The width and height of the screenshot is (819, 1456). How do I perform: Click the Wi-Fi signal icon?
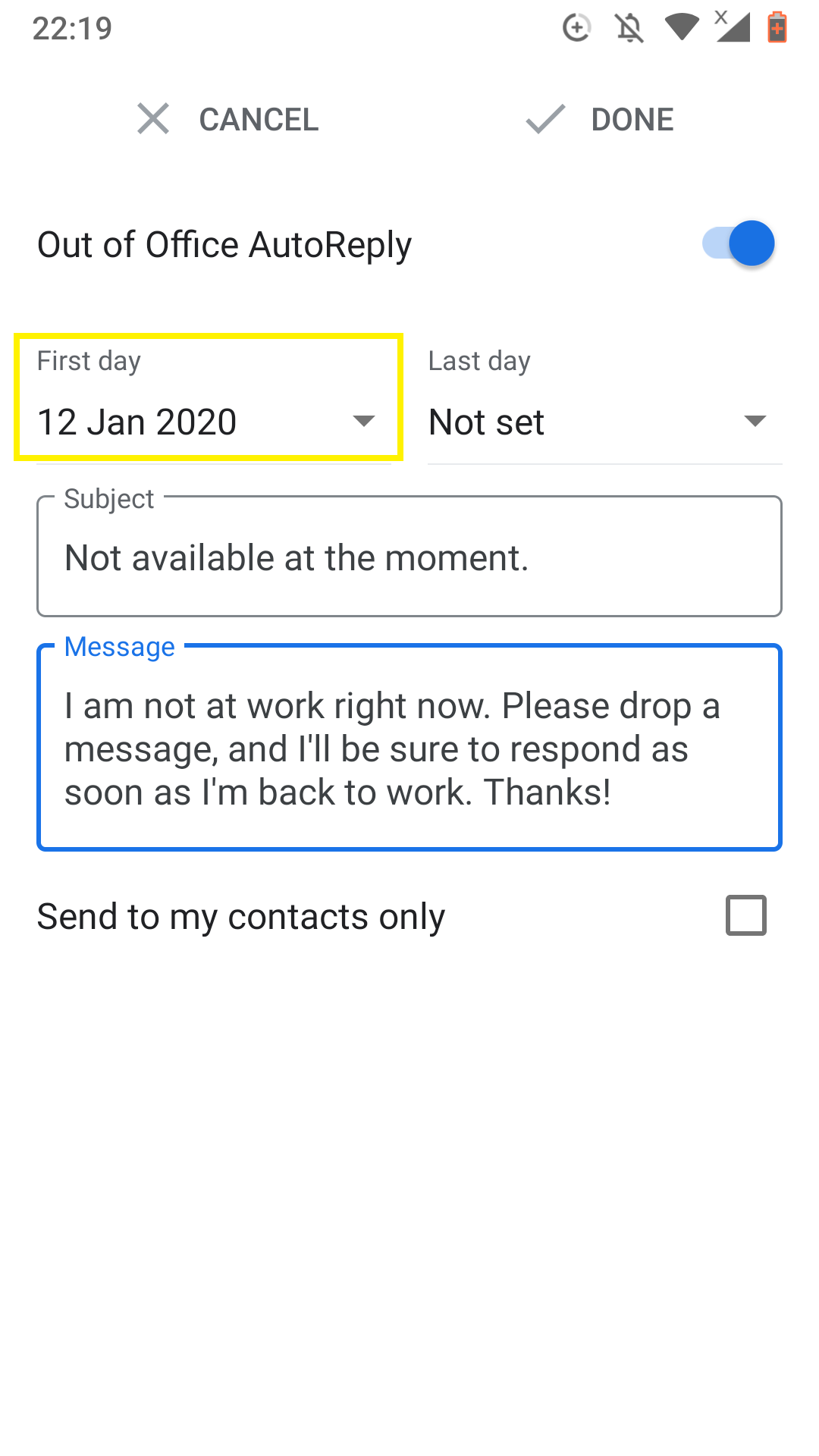682,27
